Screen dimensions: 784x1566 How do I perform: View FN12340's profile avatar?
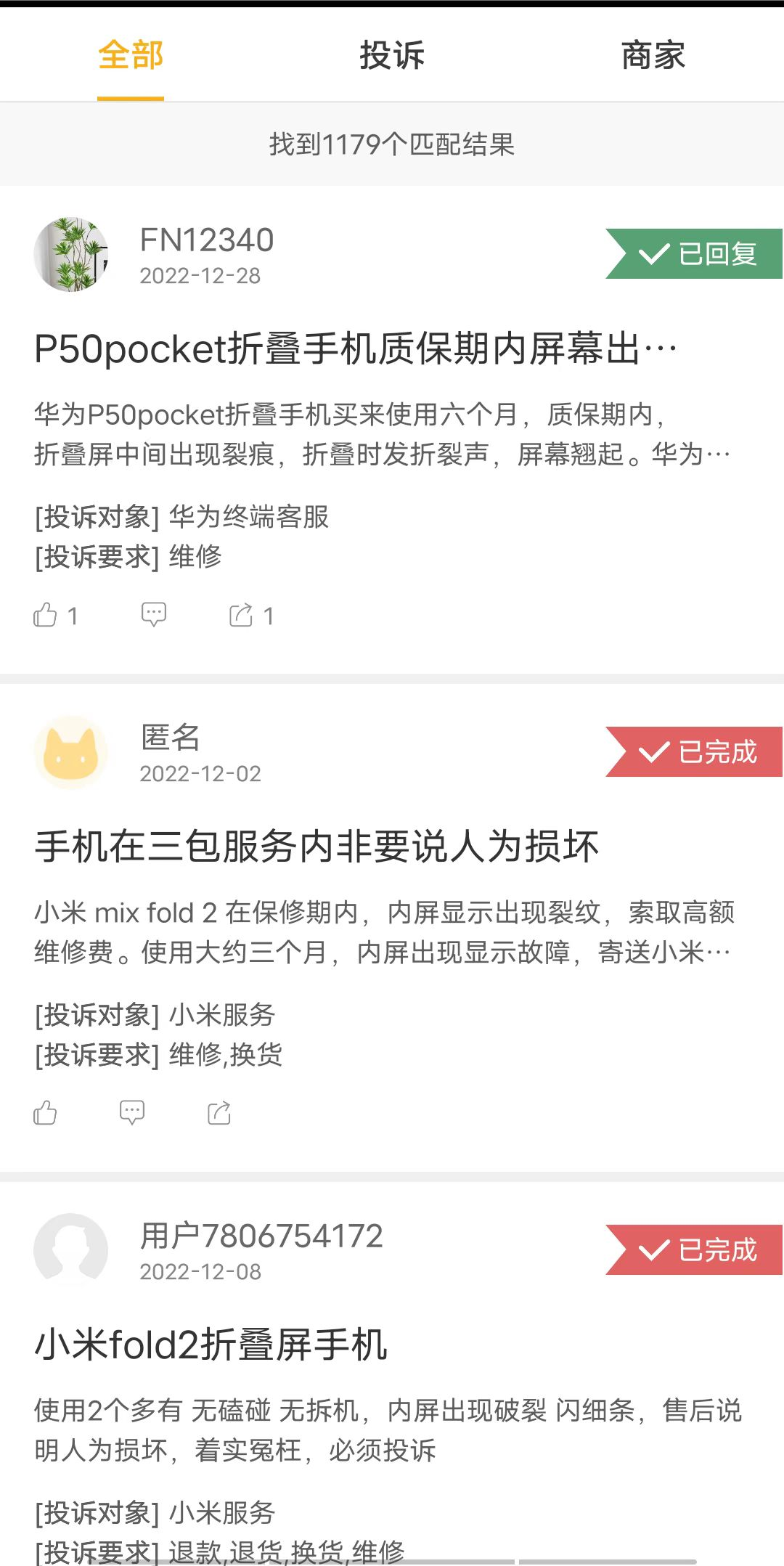click(x=71, y=254)
